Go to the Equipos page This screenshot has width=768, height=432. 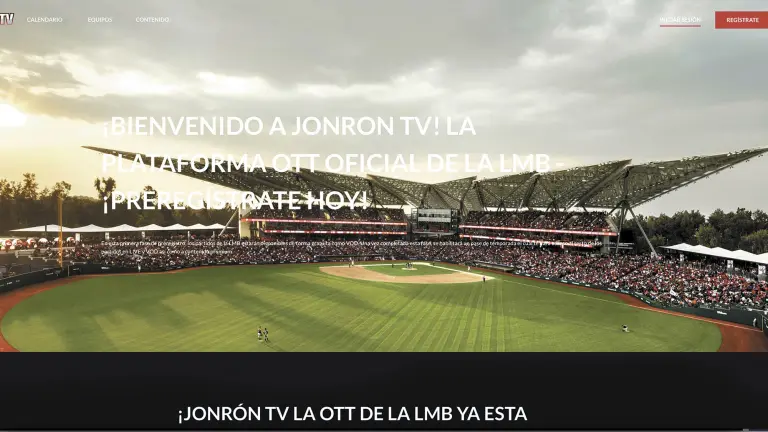pyautogui.click(x=100, y=19)
